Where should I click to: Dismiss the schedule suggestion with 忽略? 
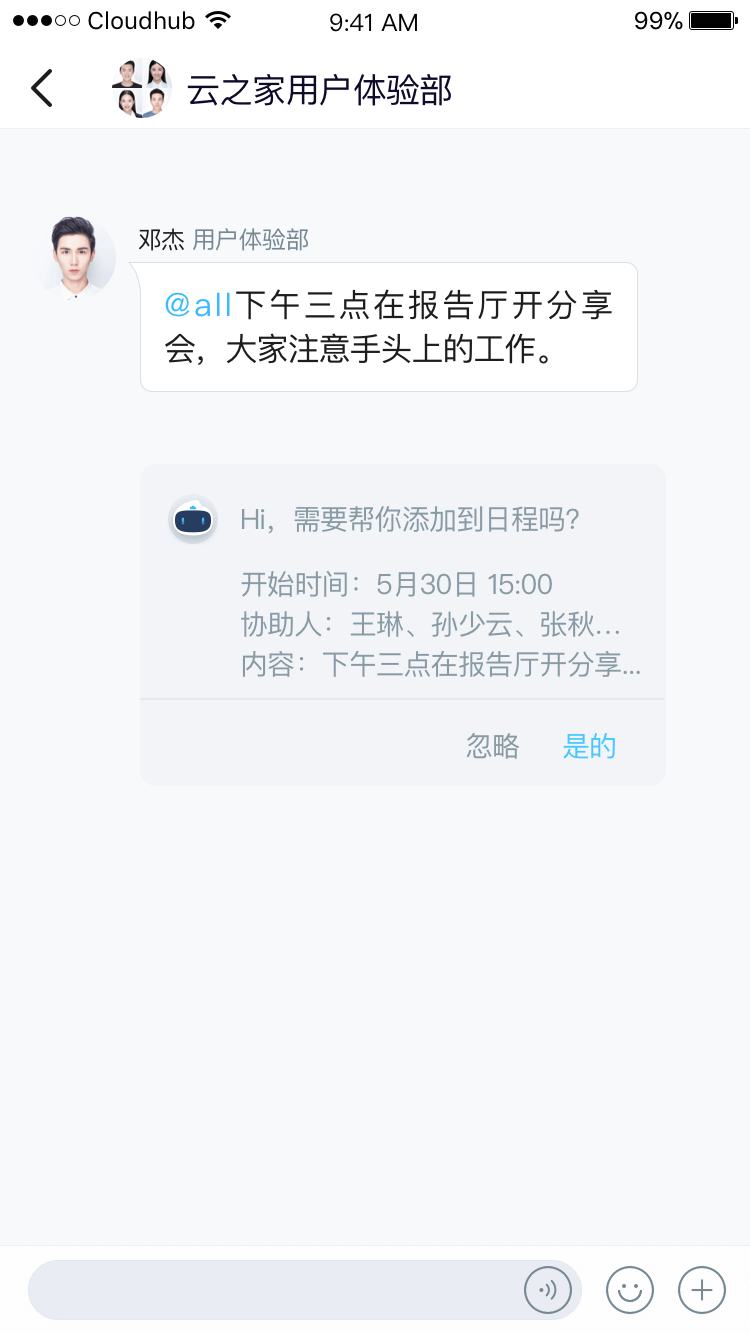tap(493, 746)
